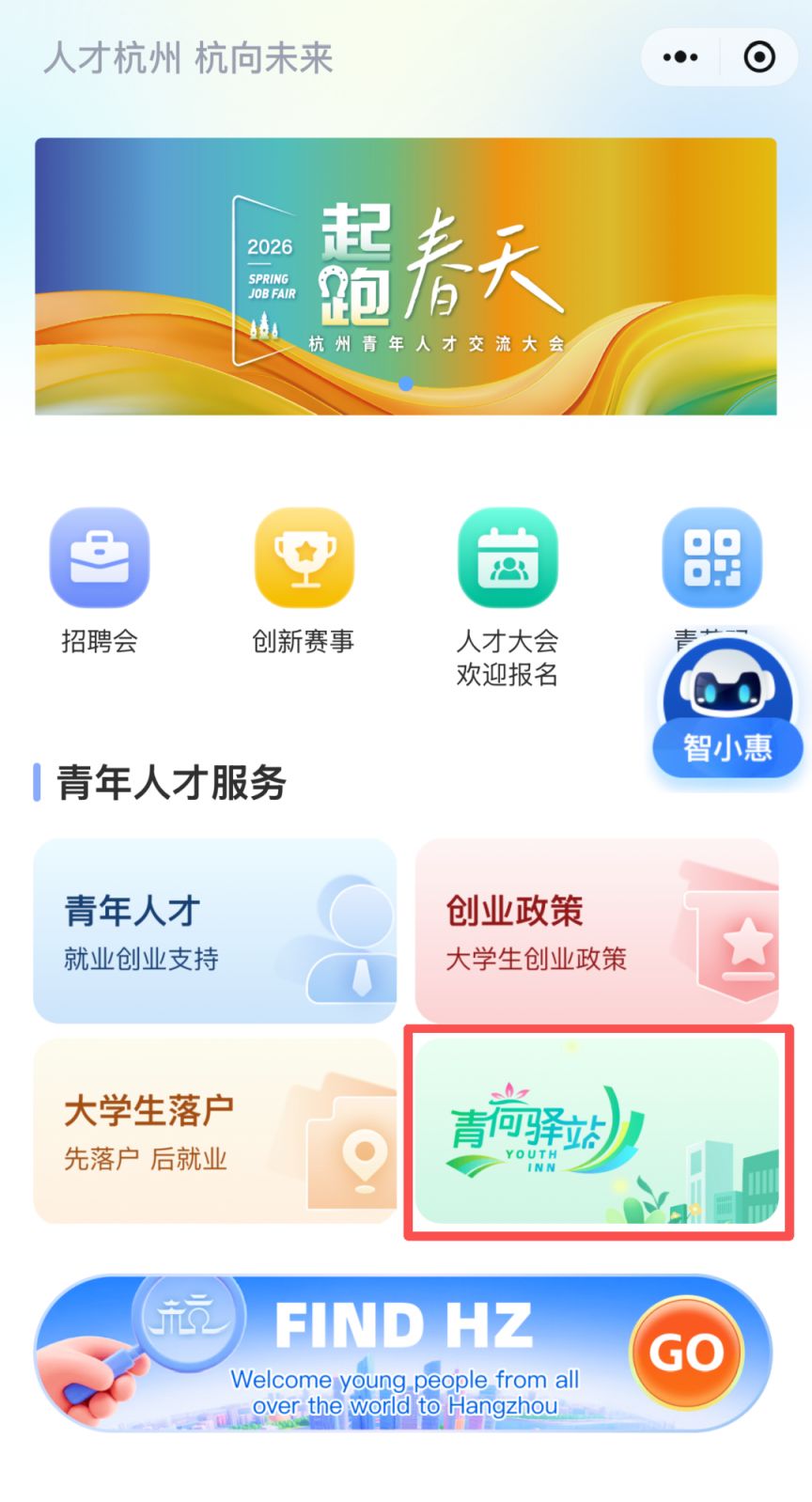Tap the carousel page indicator dot
The width and height of the screenshot is (812, 1502).
(406, 383)
